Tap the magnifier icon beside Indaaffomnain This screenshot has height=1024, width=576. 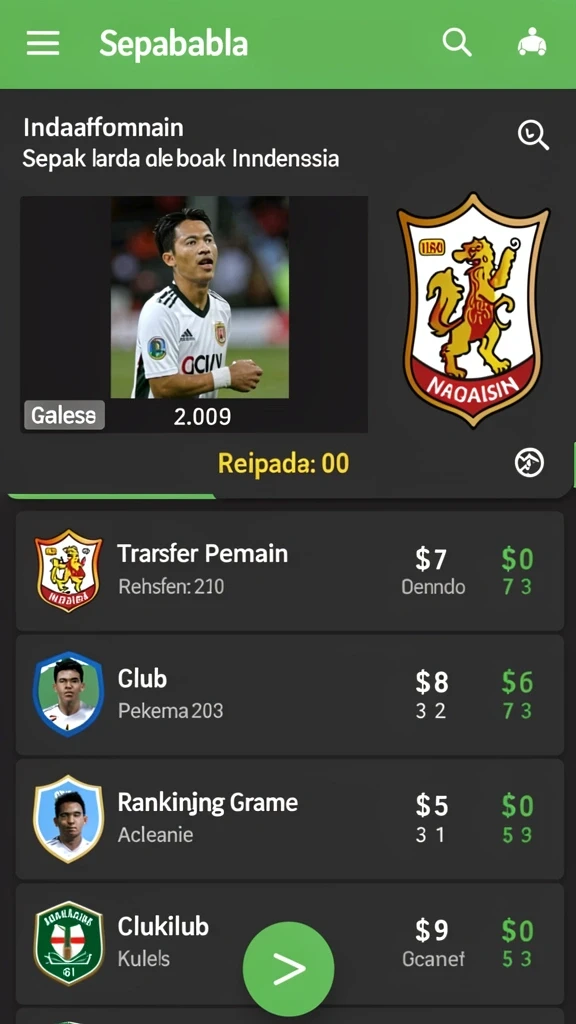tap(533, 136)
